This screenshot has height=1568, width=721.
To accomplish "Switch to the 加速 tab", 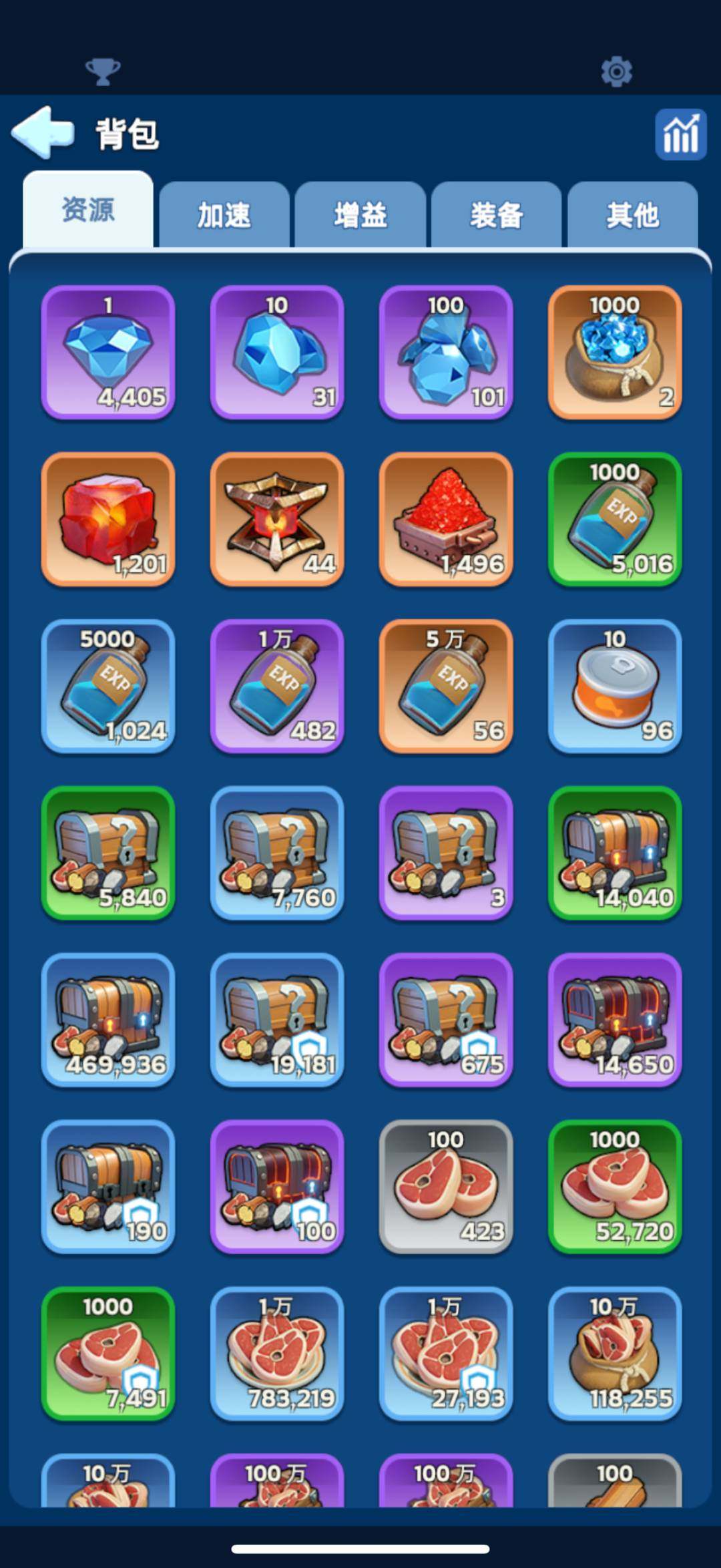I will [224, 215].
